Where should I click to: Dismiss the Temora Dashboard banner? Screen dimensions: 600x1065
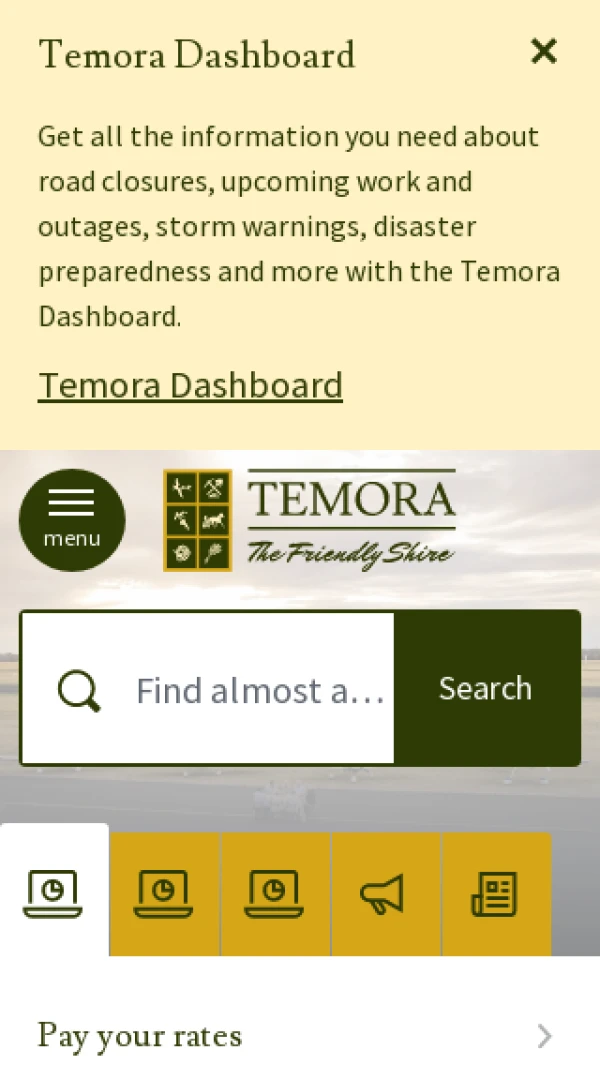(543, 52)
